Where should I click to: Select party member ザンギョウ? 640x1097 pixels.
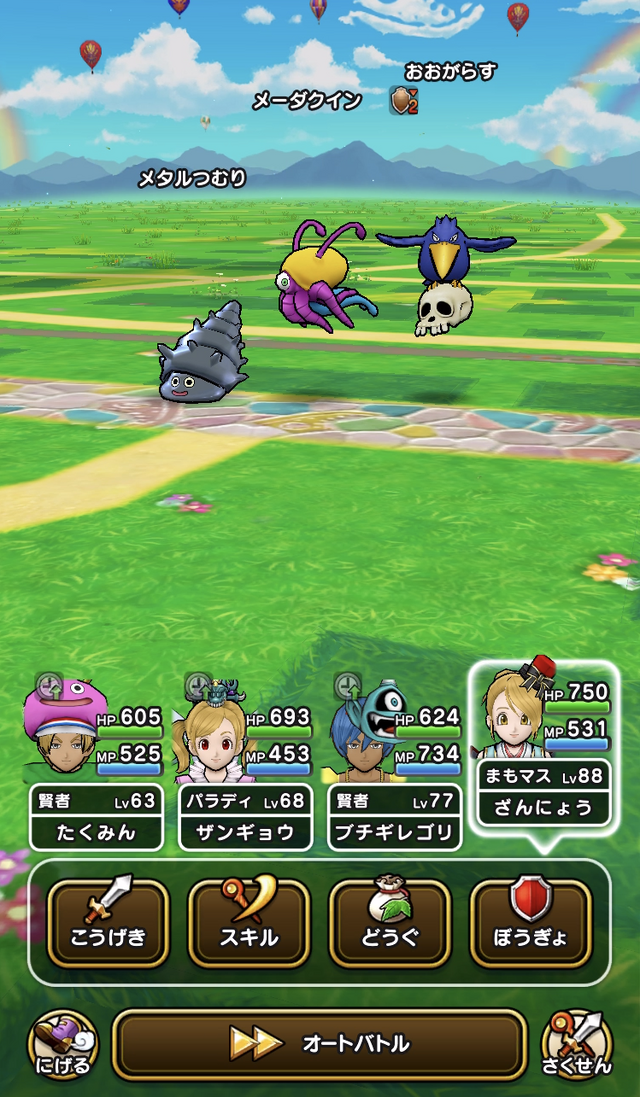(x=246, y=760)
